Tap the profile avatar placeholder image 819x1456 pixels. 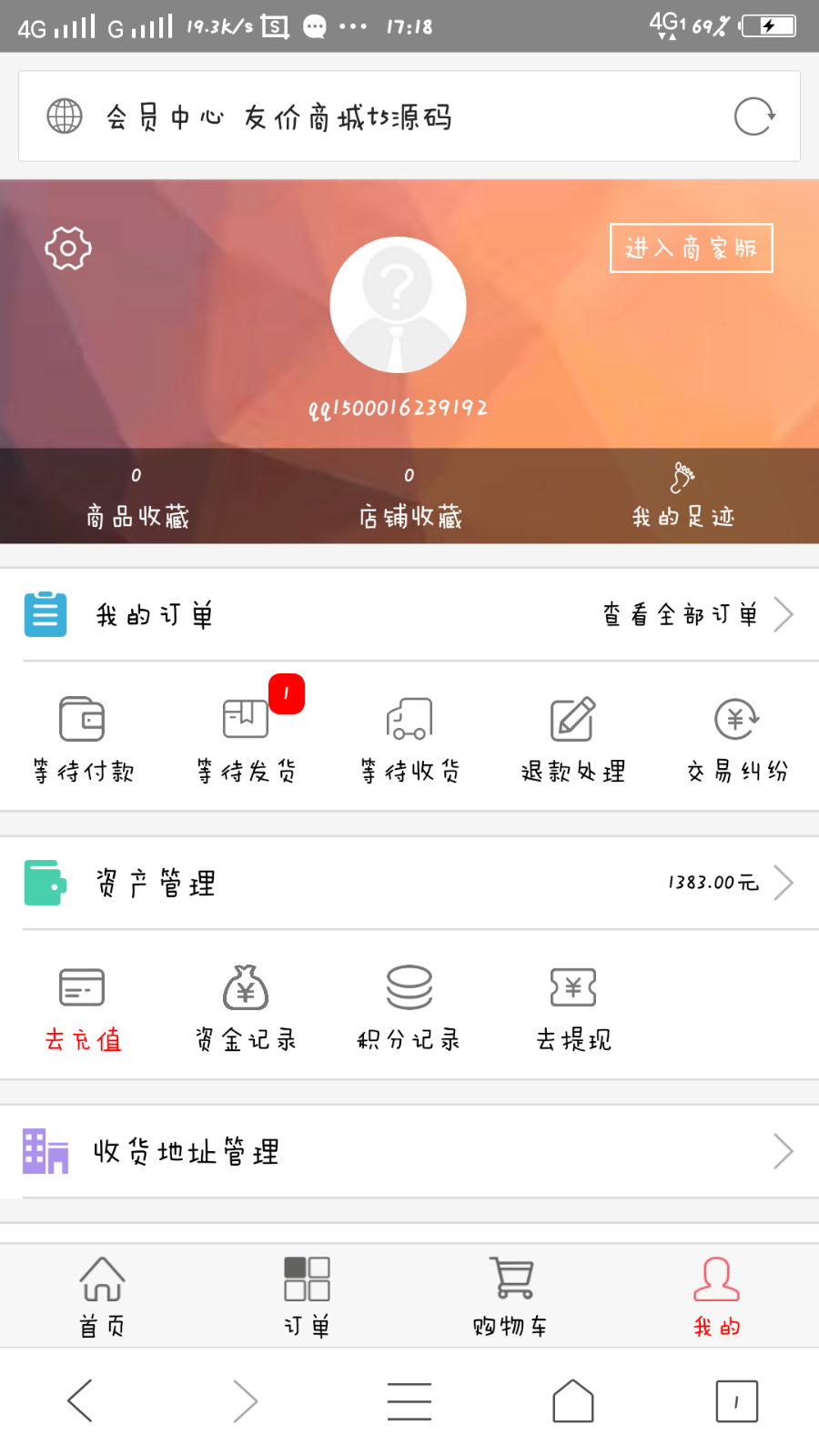coord(398,305)
